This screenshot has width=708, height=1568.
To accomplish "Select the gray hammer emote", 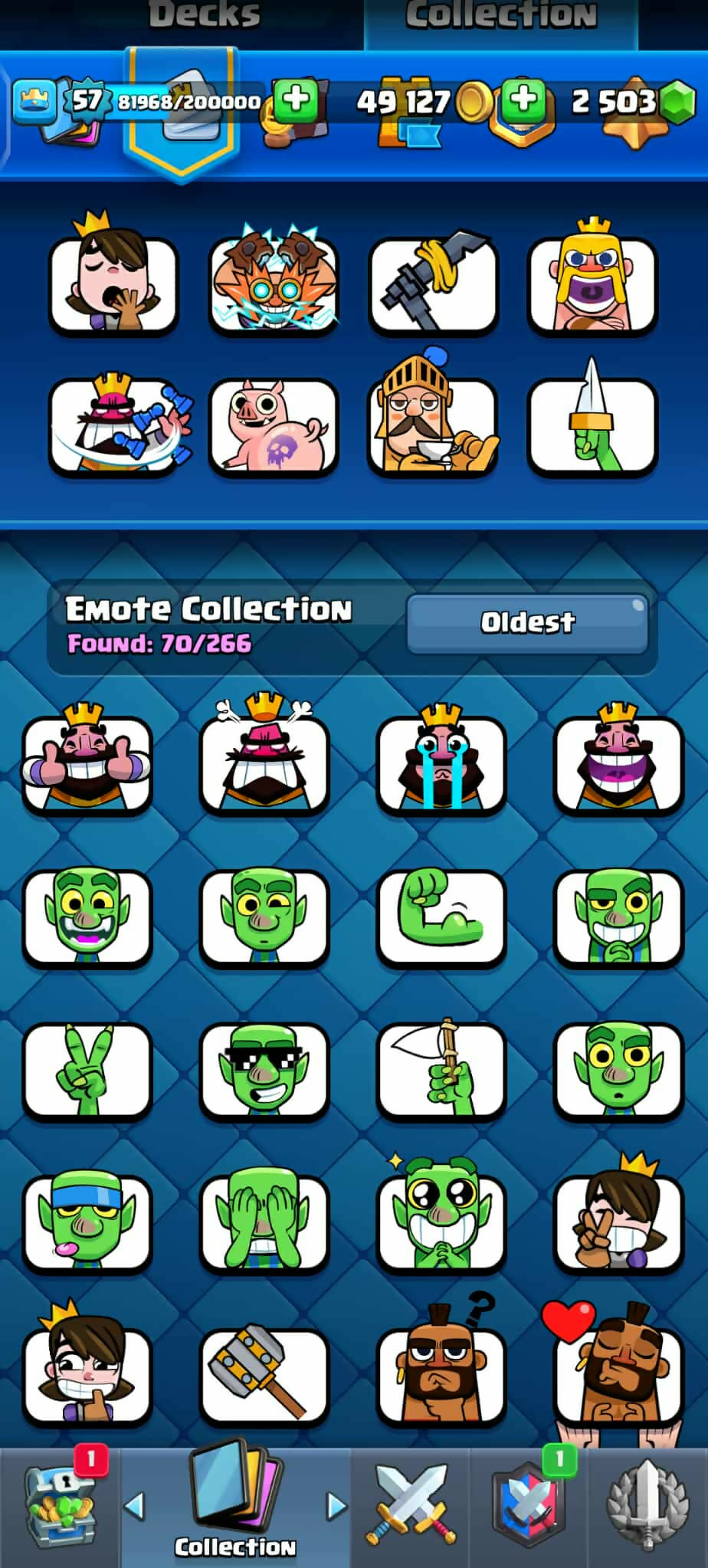I will (264, 1375).
